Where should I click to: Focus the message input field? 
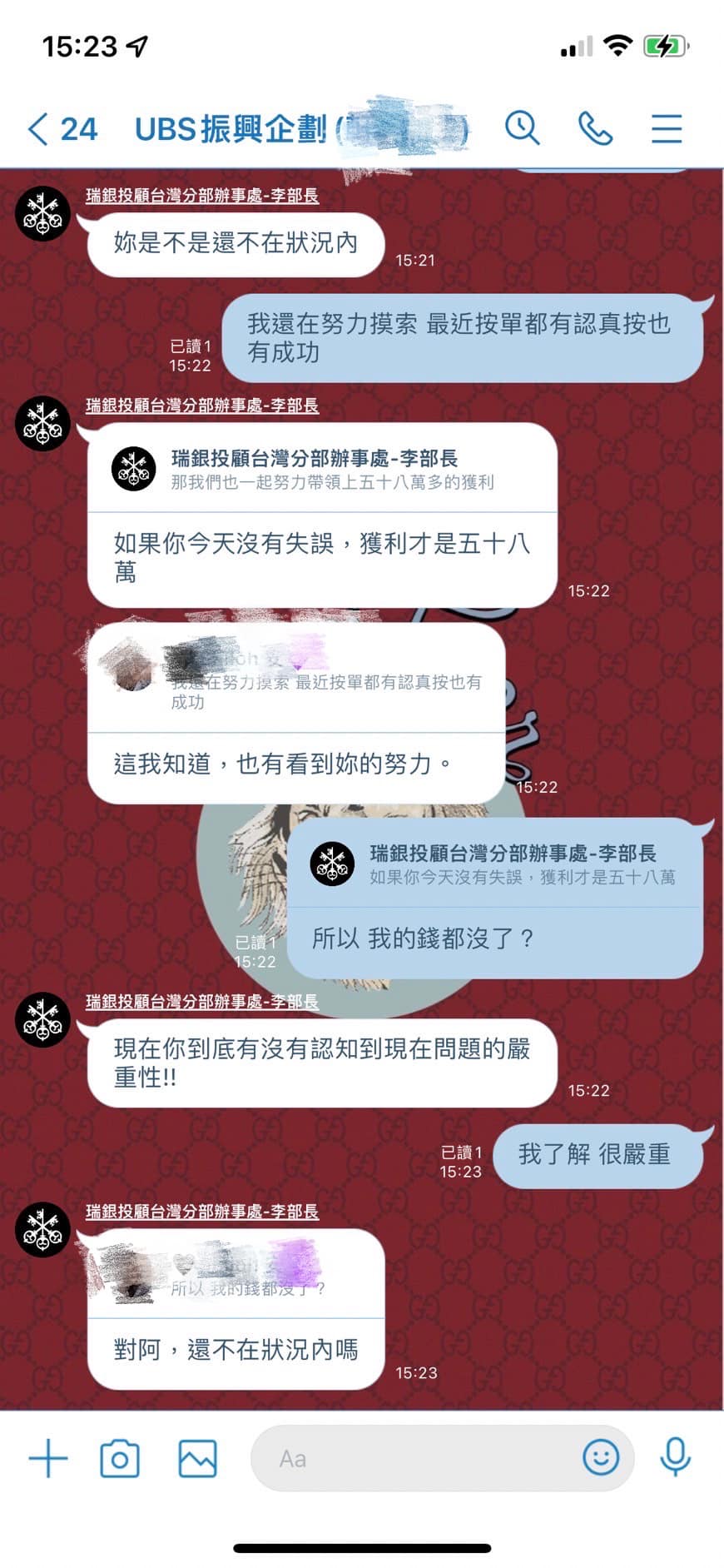pos(416,1458)
